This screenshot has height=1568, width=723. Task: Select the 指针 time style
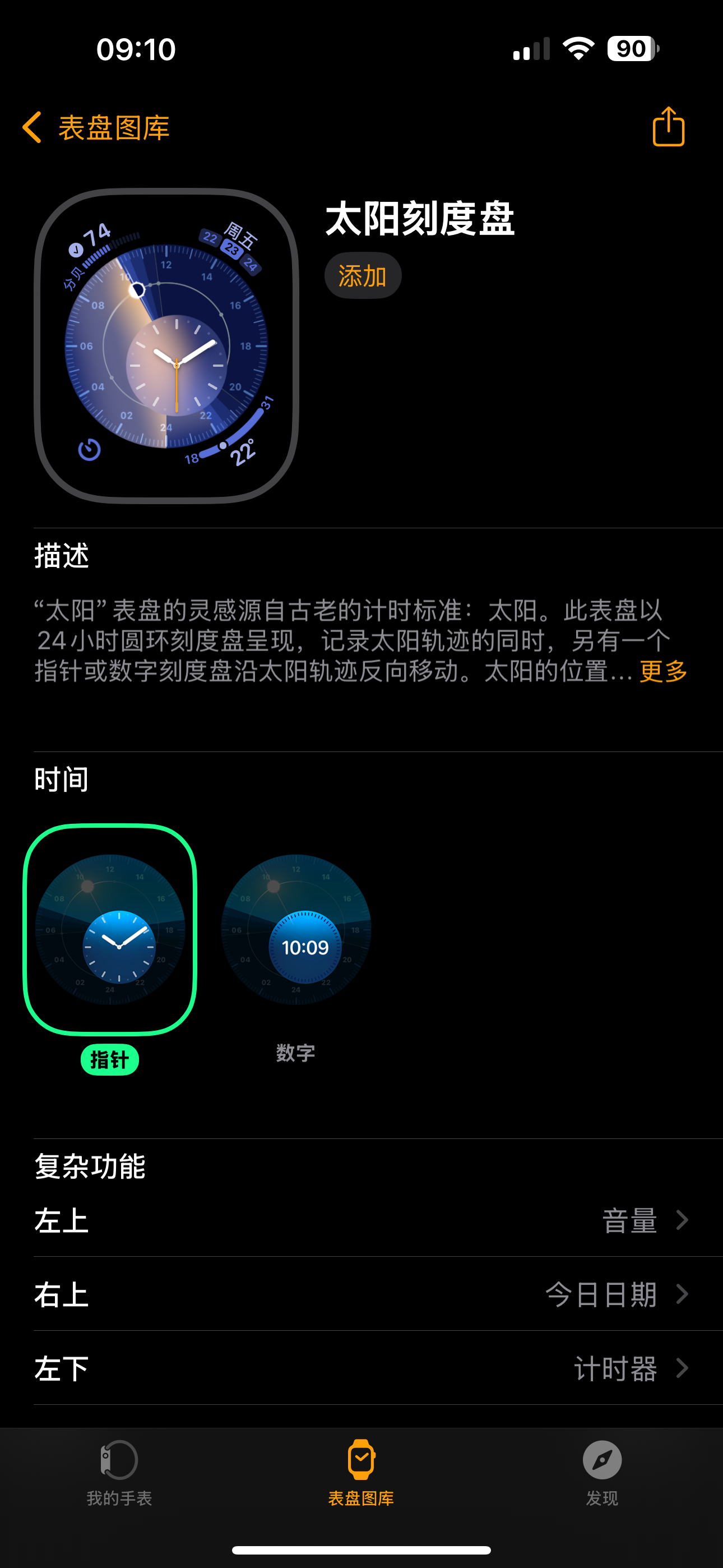click(110, 929)
